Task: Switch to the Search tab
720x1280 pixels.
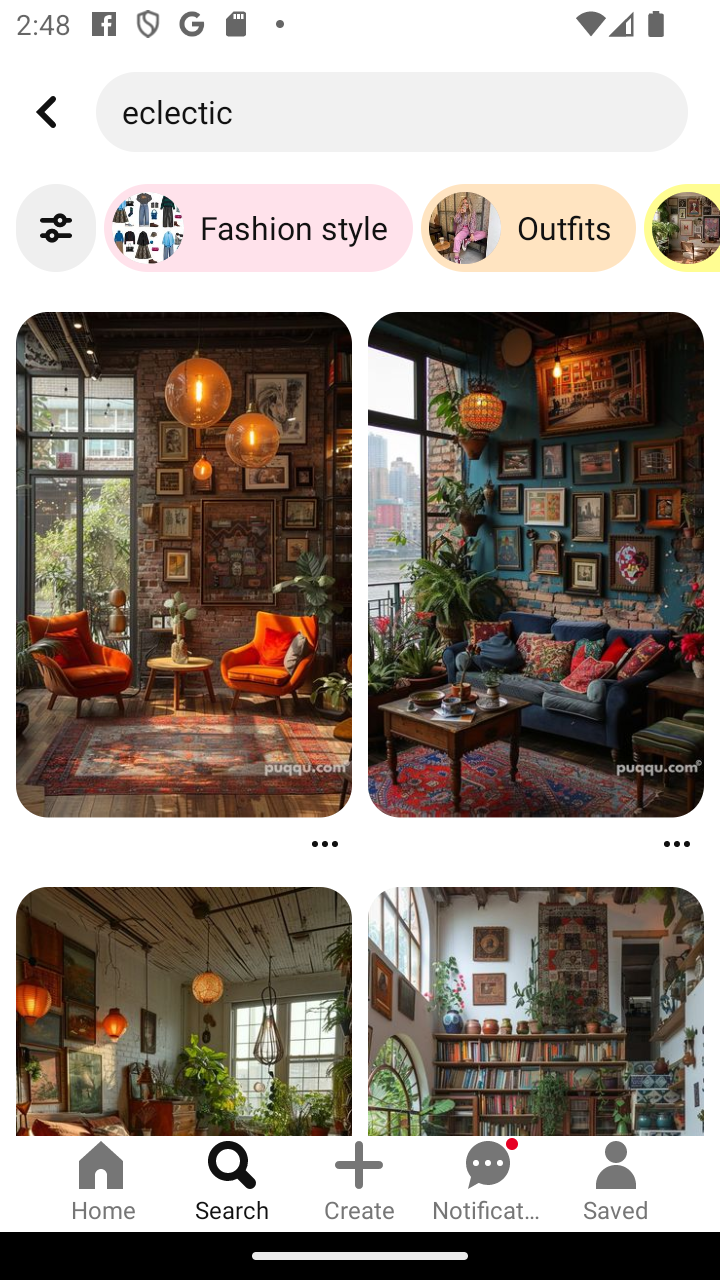Action: pyautogui.click(x=231, y=1183)
